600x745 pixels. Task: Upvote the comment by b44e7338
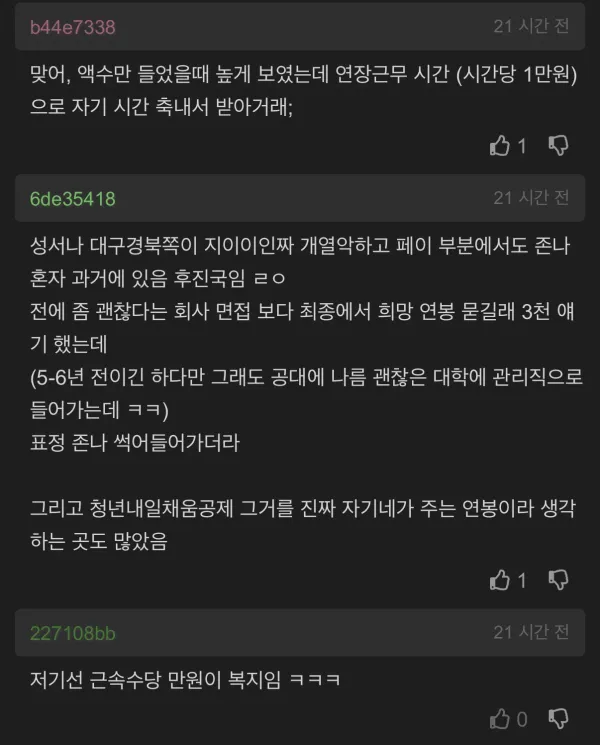tap(500, 146)
